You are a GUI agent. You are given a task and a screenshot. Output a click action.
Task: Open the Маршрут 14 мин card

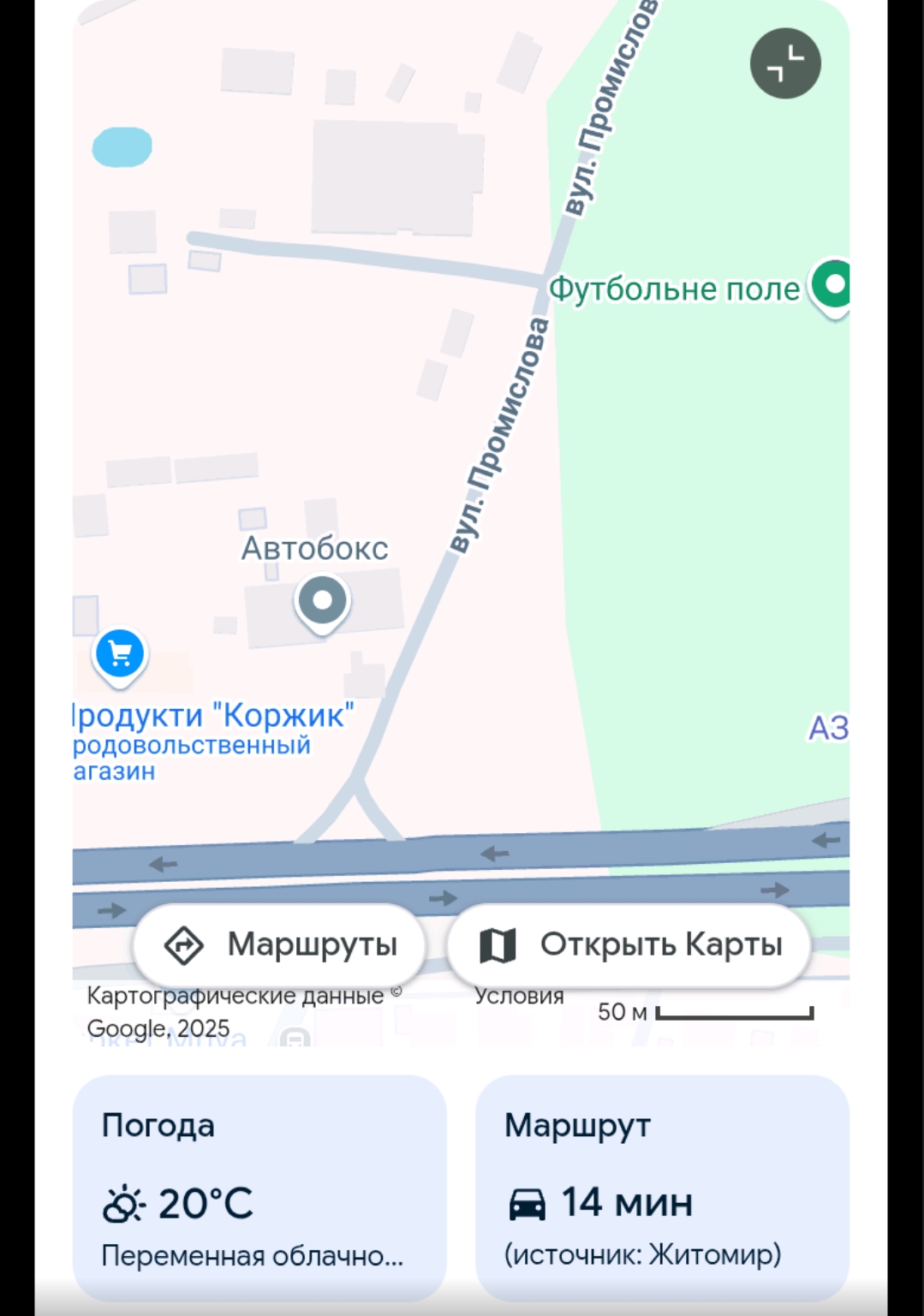coord(662,1187)
